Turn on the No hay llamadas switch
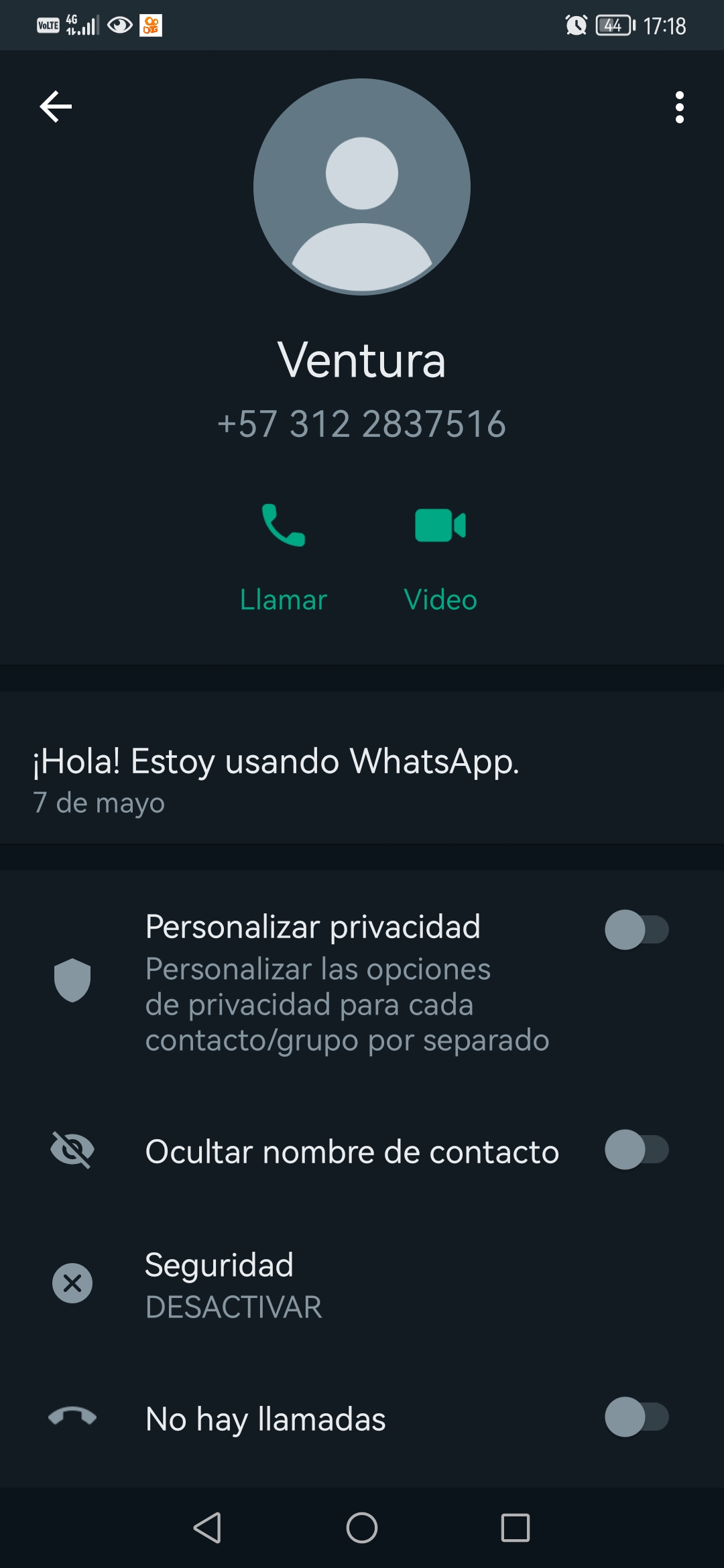Viewport: 724px width, 1568px height. [x=637, y=1417]
